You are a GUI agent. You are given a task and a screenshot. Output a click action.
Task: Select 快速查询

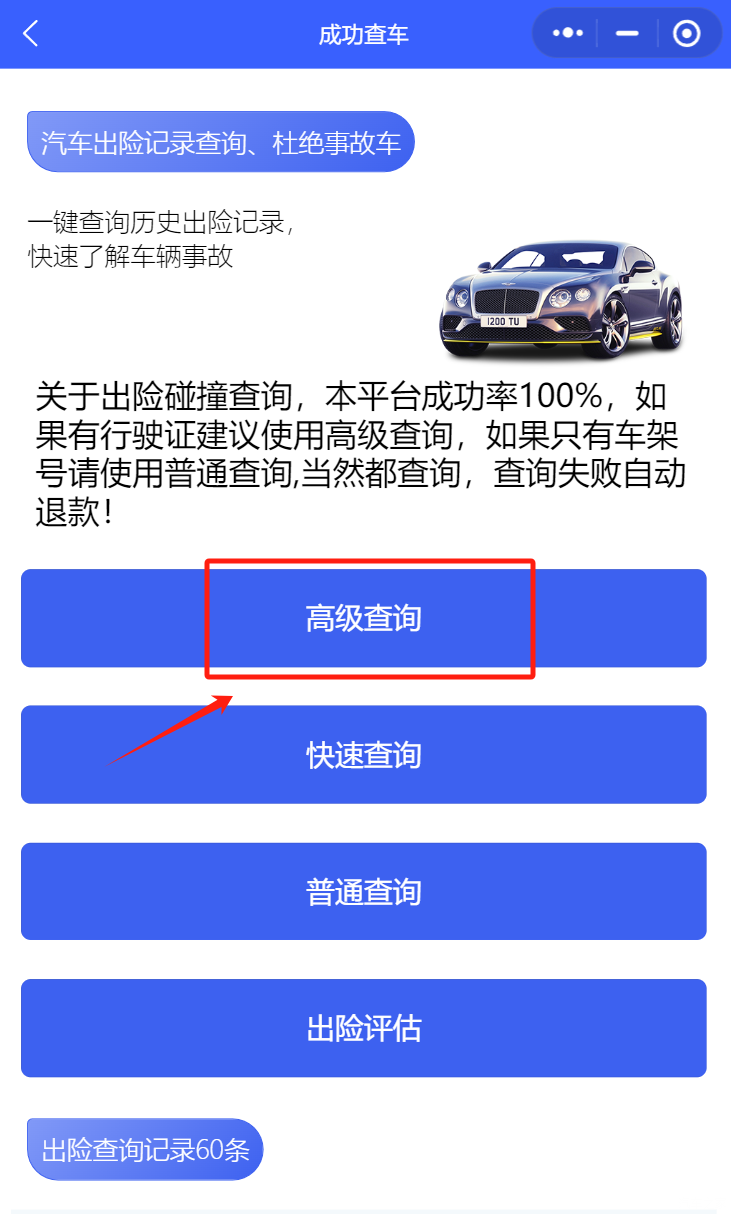(364, 754)
